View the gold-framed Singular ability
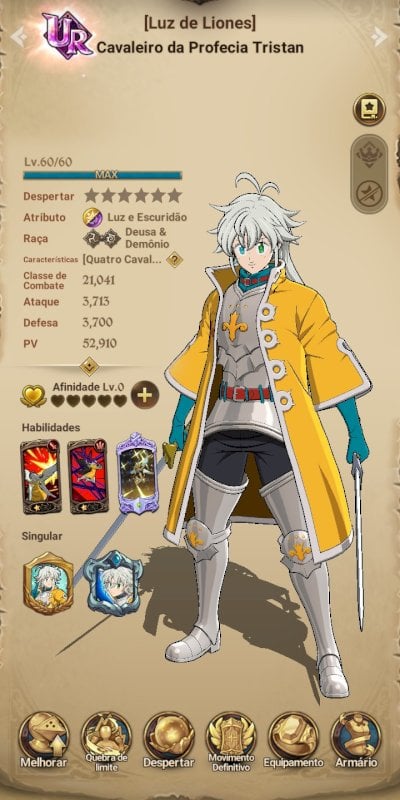The width and height of the screenshot is (400, 800). [48, 583]
